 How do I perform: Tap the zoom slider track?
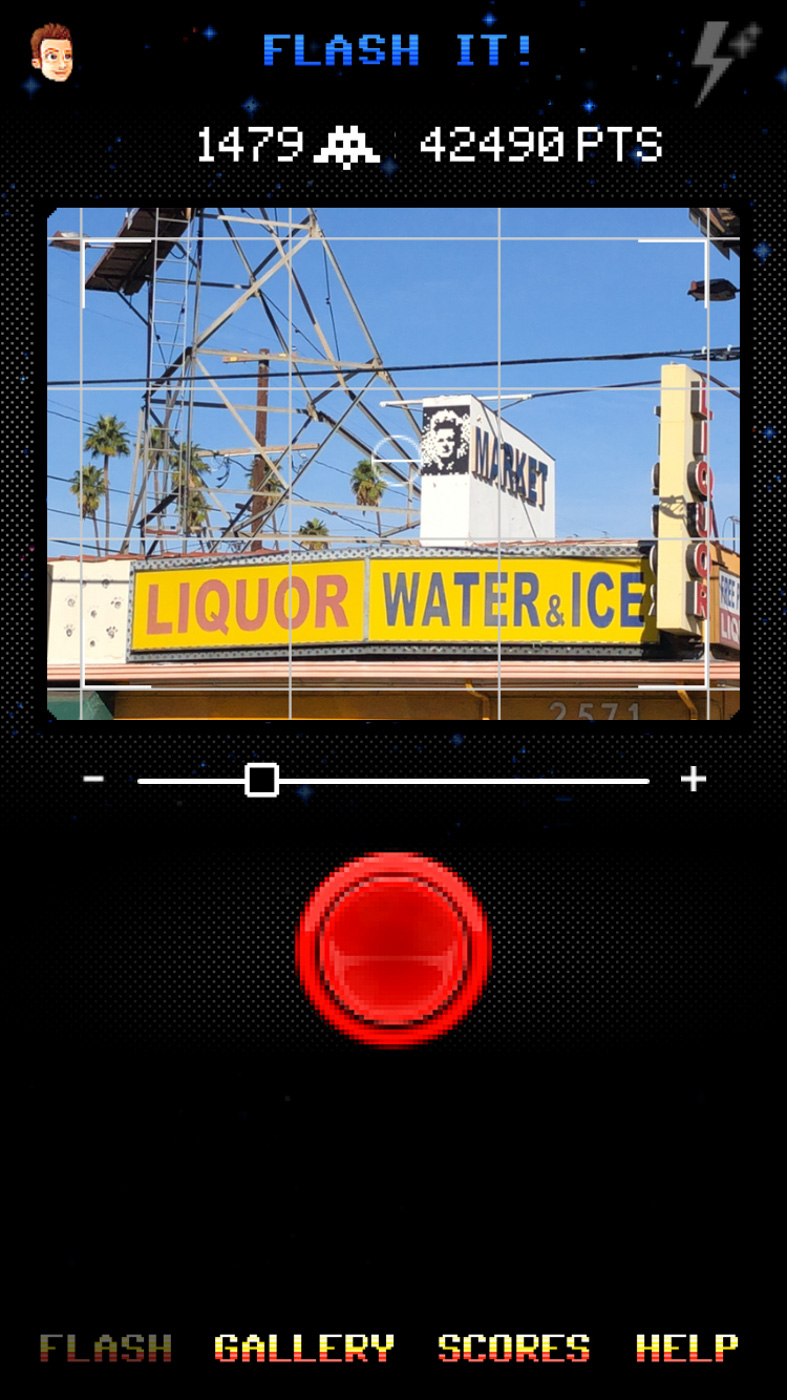point(393,780)
